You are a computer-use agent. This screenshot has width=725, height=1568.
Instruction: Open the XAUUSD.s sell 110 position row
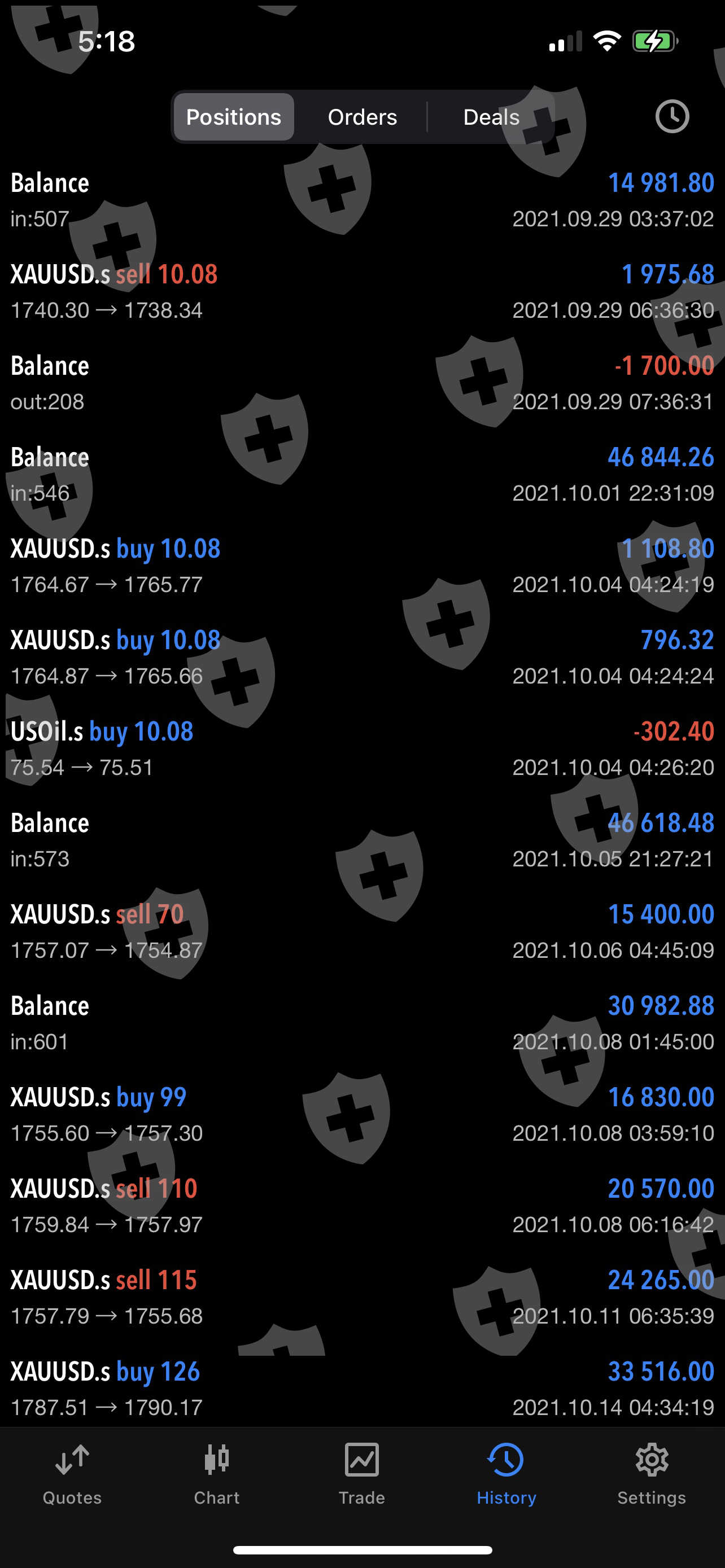(x=362, y=1206)
